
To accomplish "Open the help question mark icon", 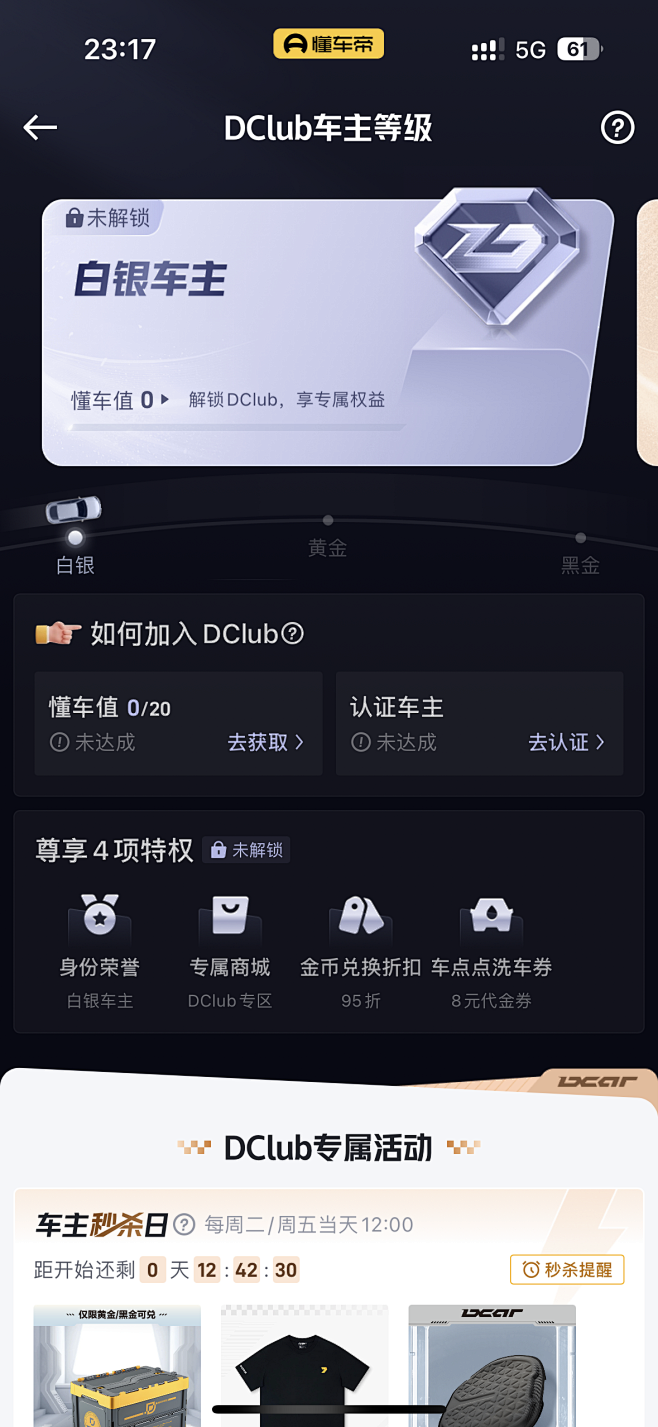I will click(617, 128).
